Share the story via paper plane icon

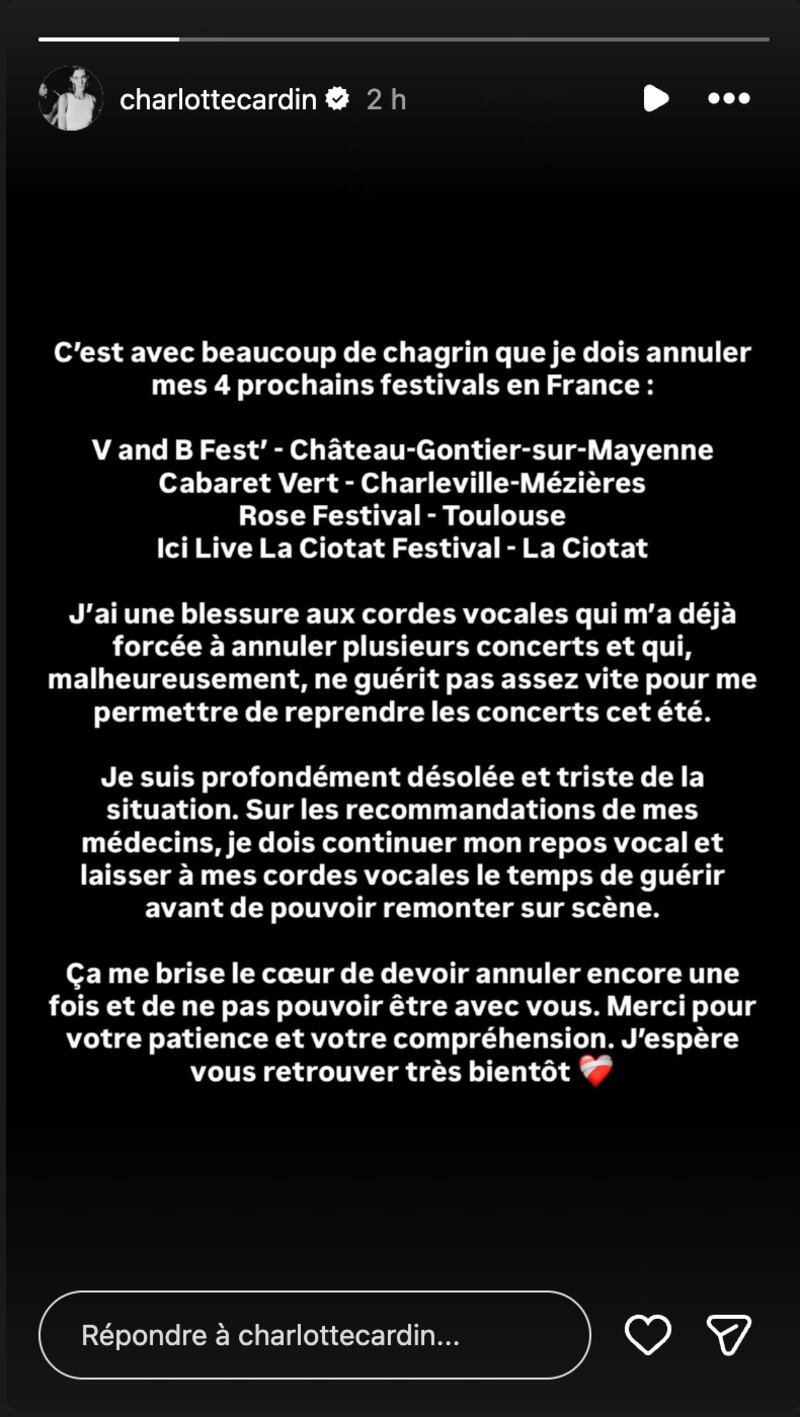click(729, 1335)
